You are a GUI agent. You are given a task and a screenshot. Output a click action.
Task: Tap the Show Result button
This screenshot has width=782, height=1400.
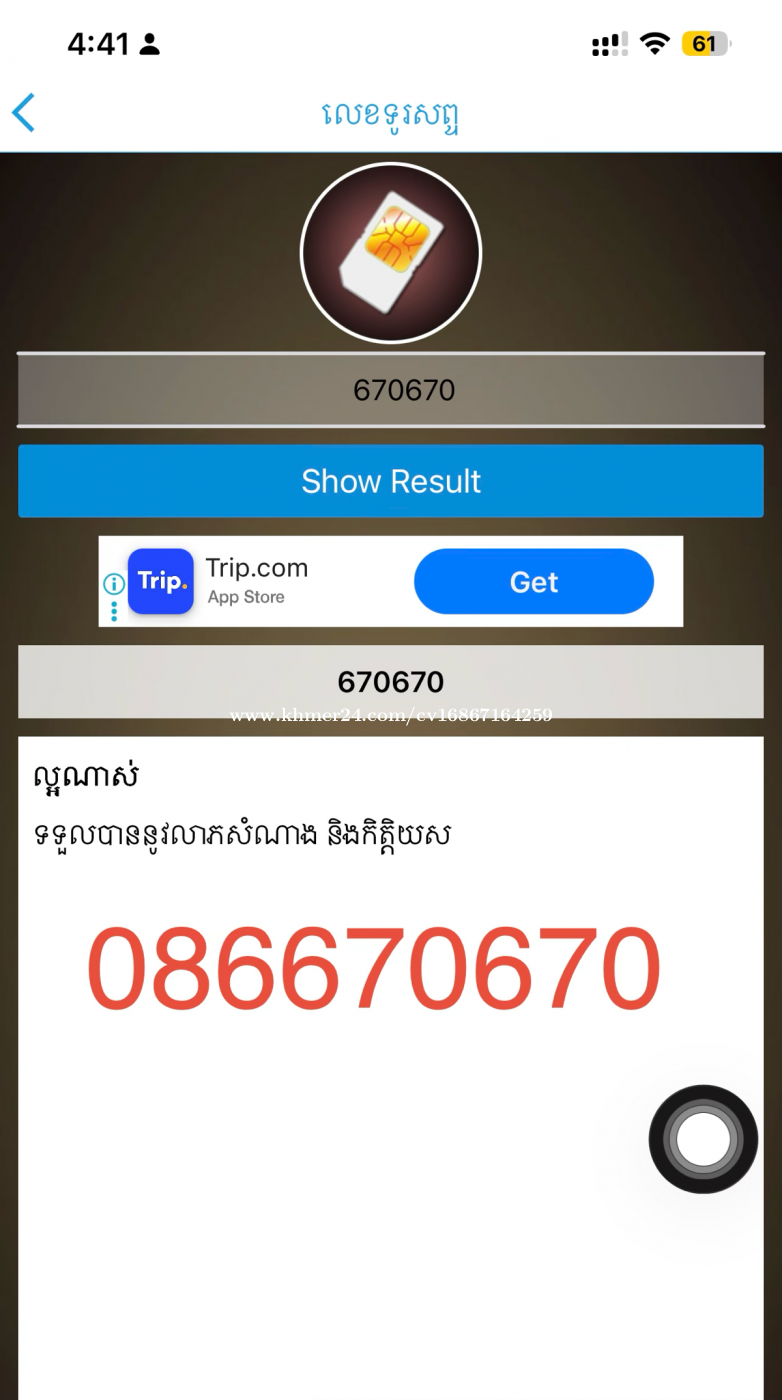[x=391, y=481]
